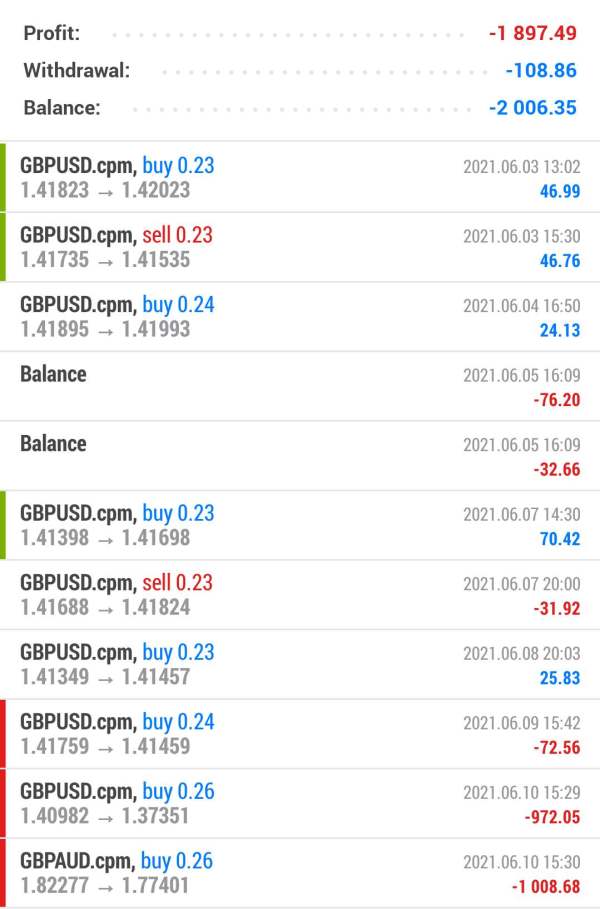
Task: Open Balance entry of -32.66
Action: (x=300, y=456)
